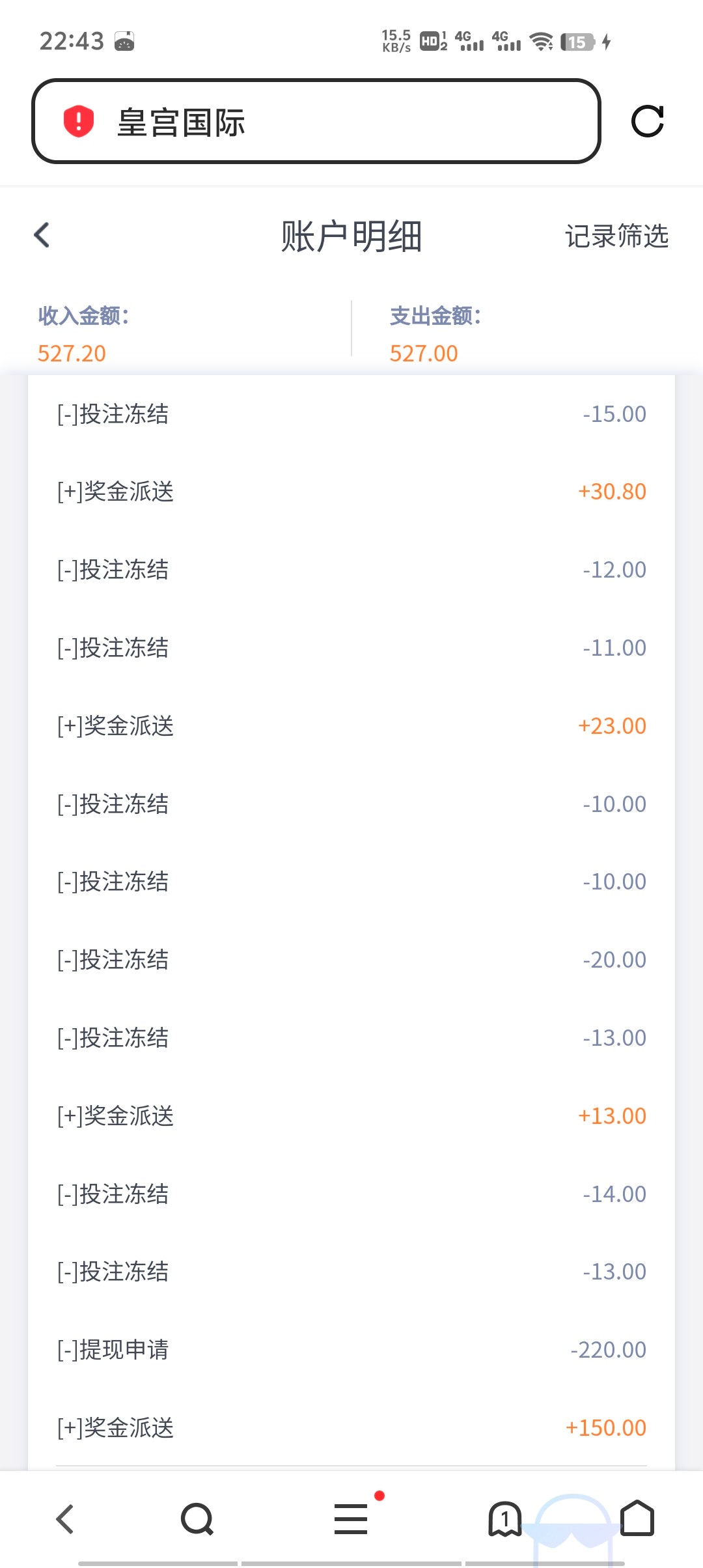Open the red security shield icon
The width and height of the screenshot is (703, 1568).
tap(79, 121)
